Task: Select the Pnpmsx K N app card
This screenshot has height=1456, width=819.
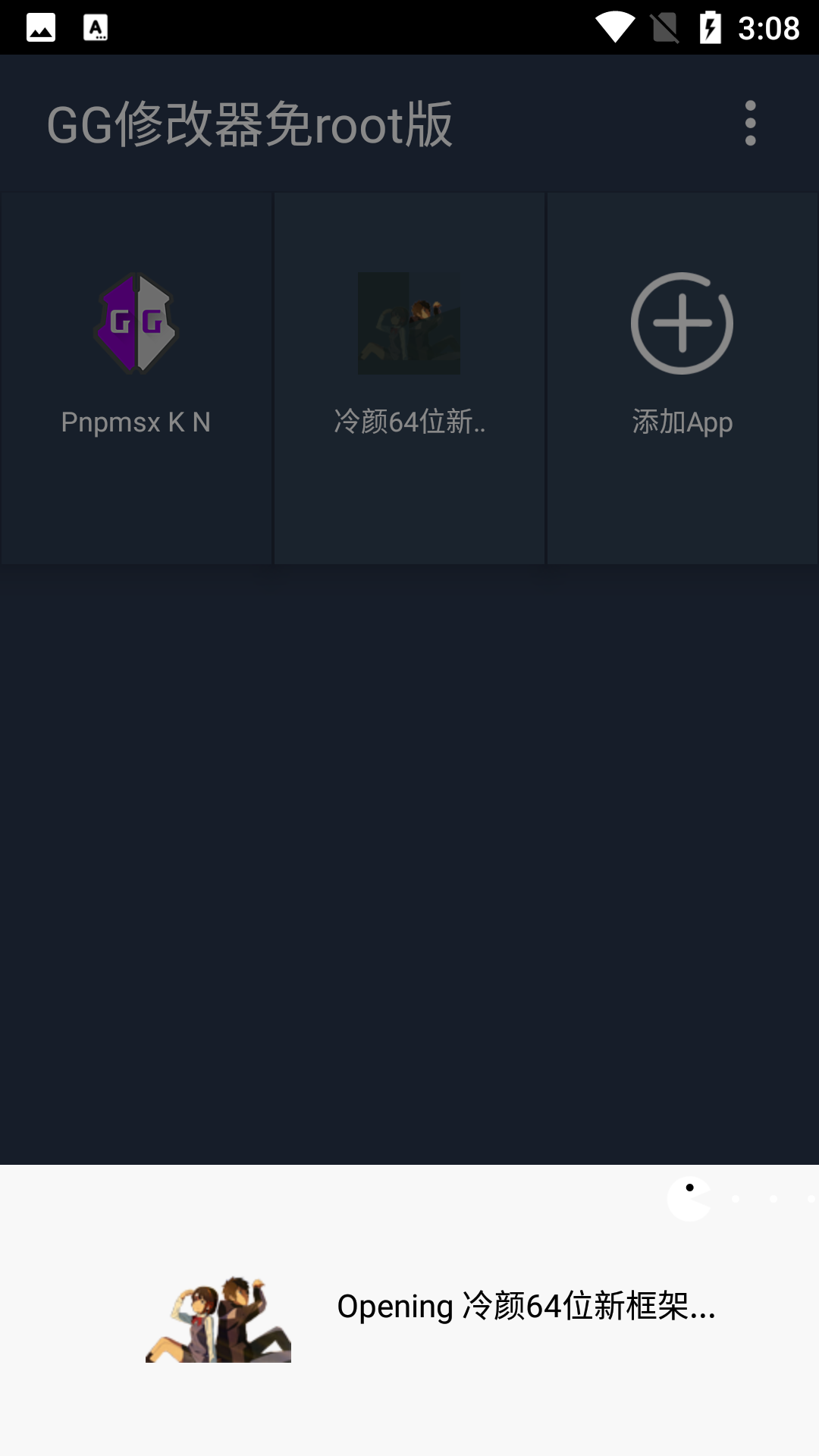Action: point(136,379)
